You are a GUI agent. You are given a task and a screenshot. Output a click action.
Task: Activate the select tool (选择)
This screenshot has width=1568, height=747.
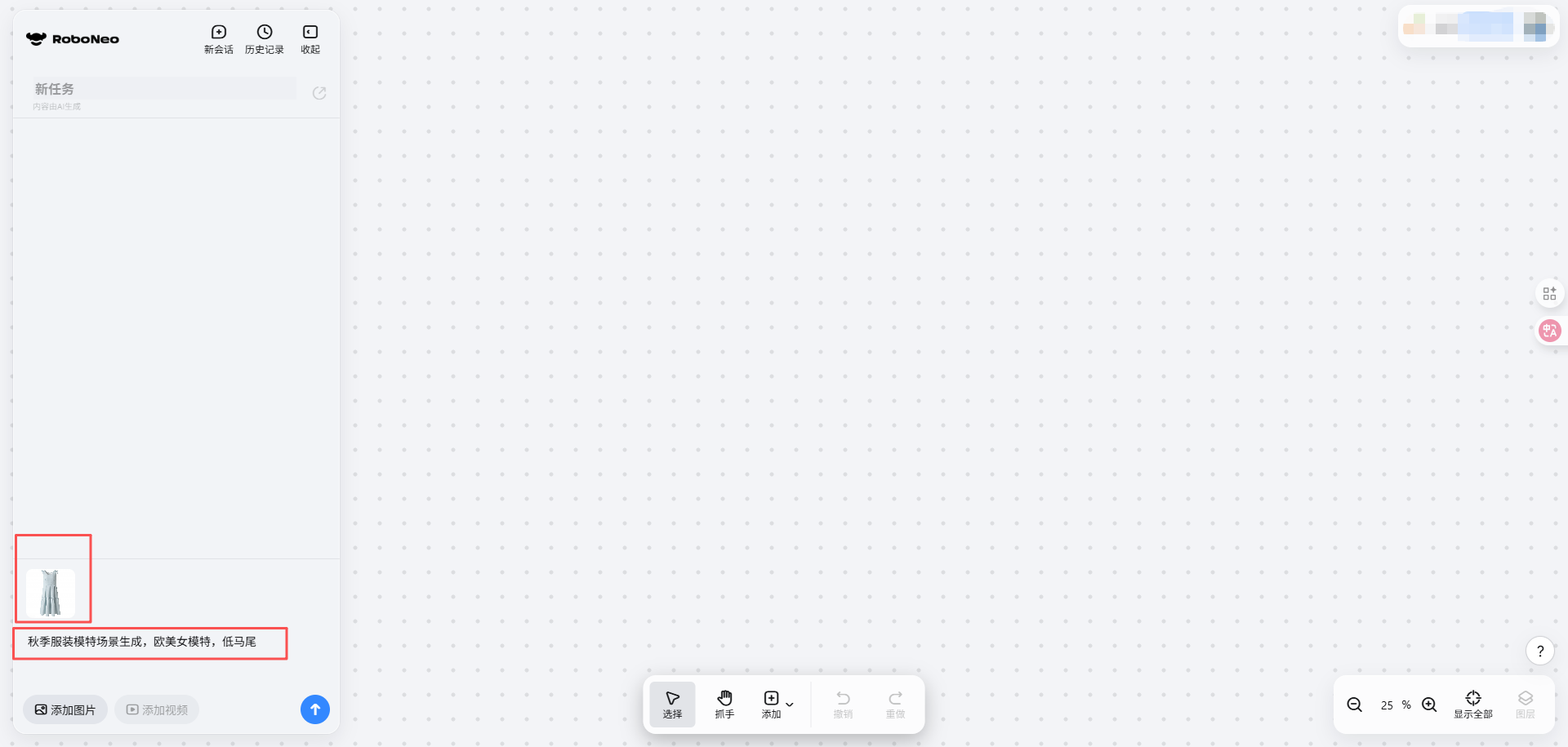[672, 704]
